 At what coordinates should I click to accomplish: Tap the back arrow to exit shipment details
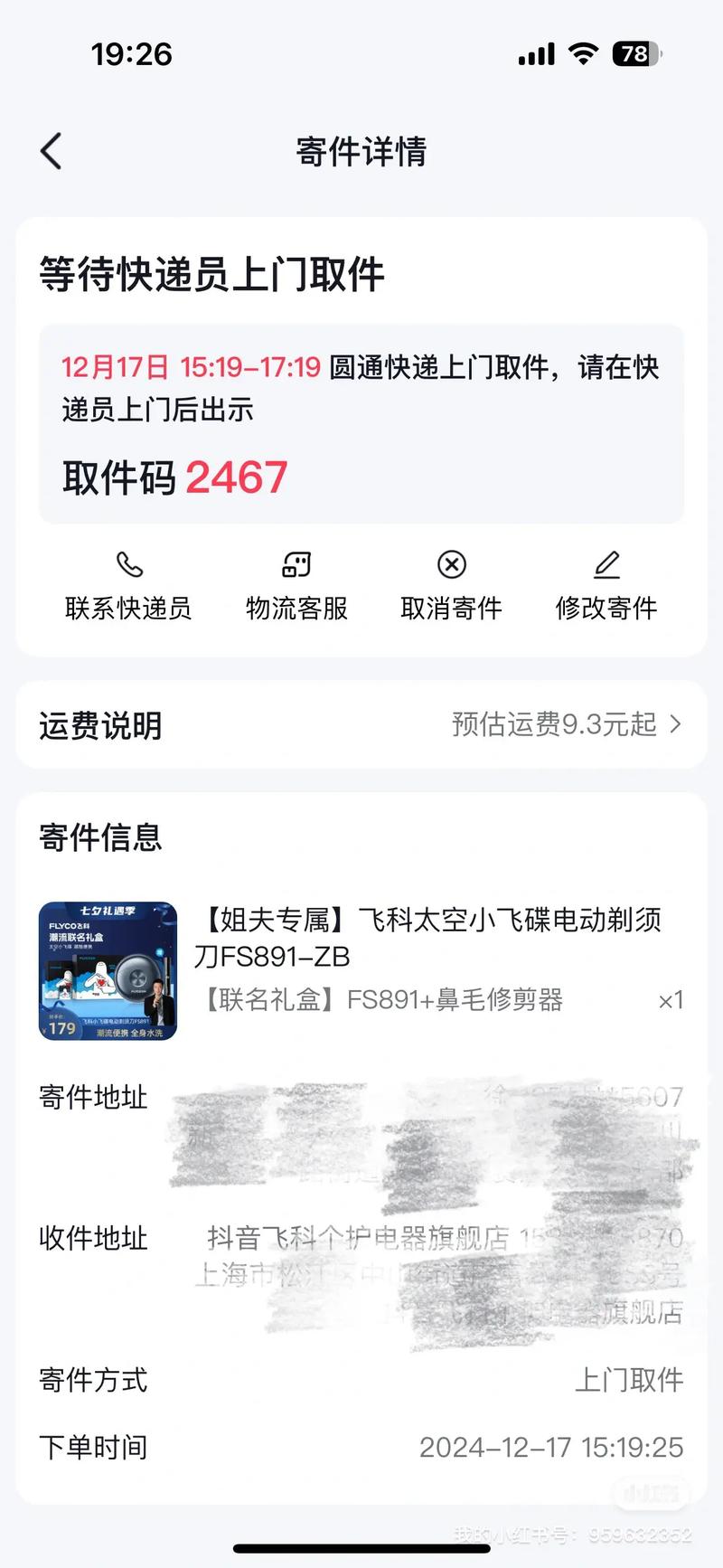coord(51,150)
